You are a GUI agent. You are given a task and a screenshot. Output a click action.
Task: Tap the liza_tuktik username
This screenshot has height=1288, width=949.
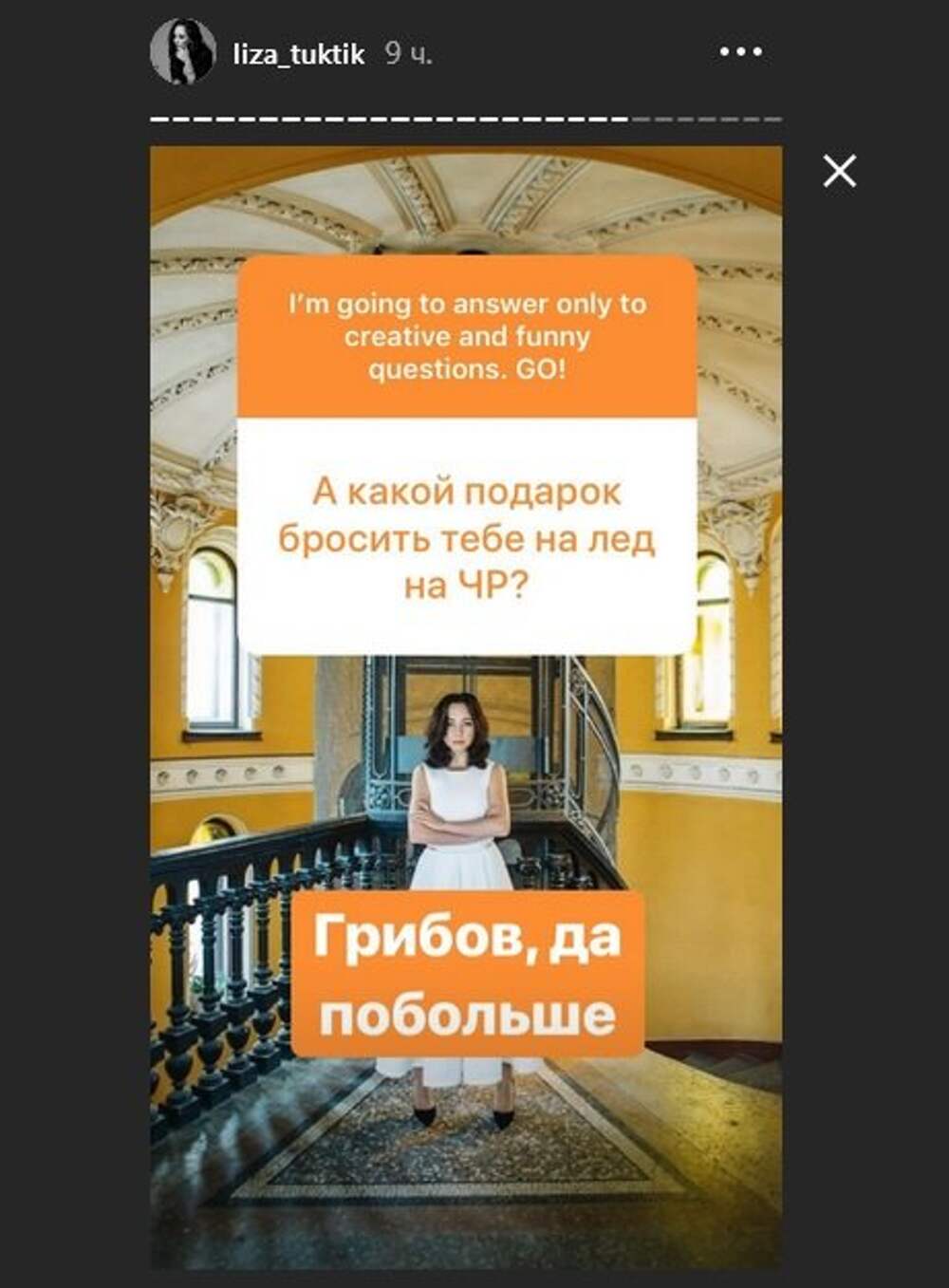point(298,54)
